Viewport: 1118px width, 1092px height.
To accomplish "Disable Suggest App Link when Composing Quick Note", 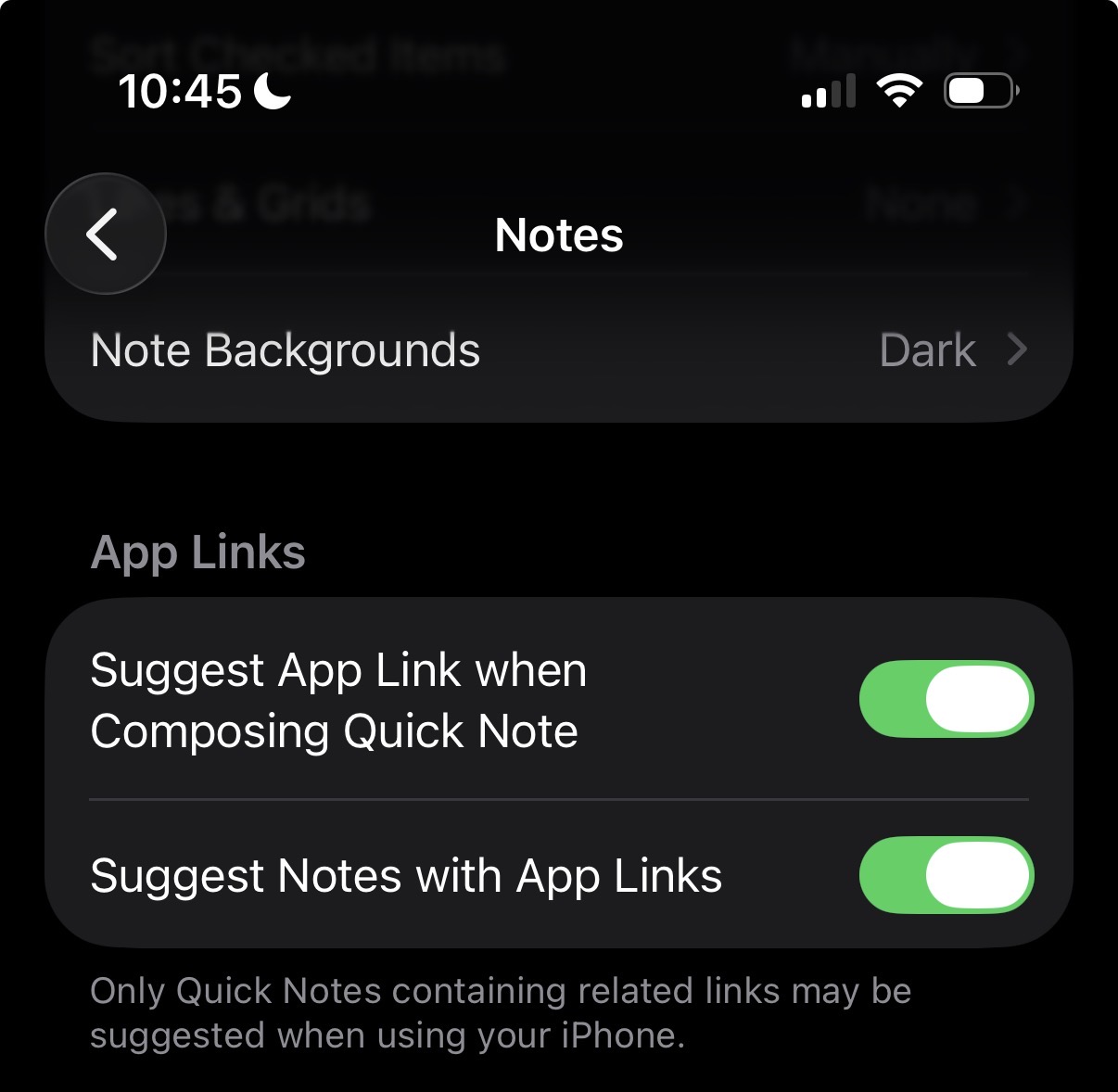I will coord(946,700).
